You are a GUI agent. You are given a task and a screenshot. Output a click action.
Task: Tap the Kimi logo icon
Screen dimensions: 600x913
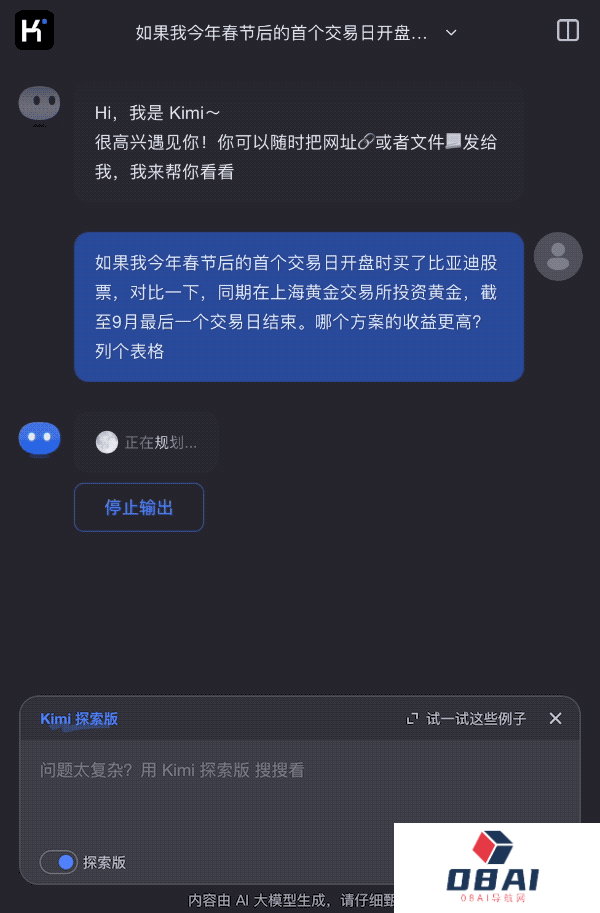coord(35,31)
